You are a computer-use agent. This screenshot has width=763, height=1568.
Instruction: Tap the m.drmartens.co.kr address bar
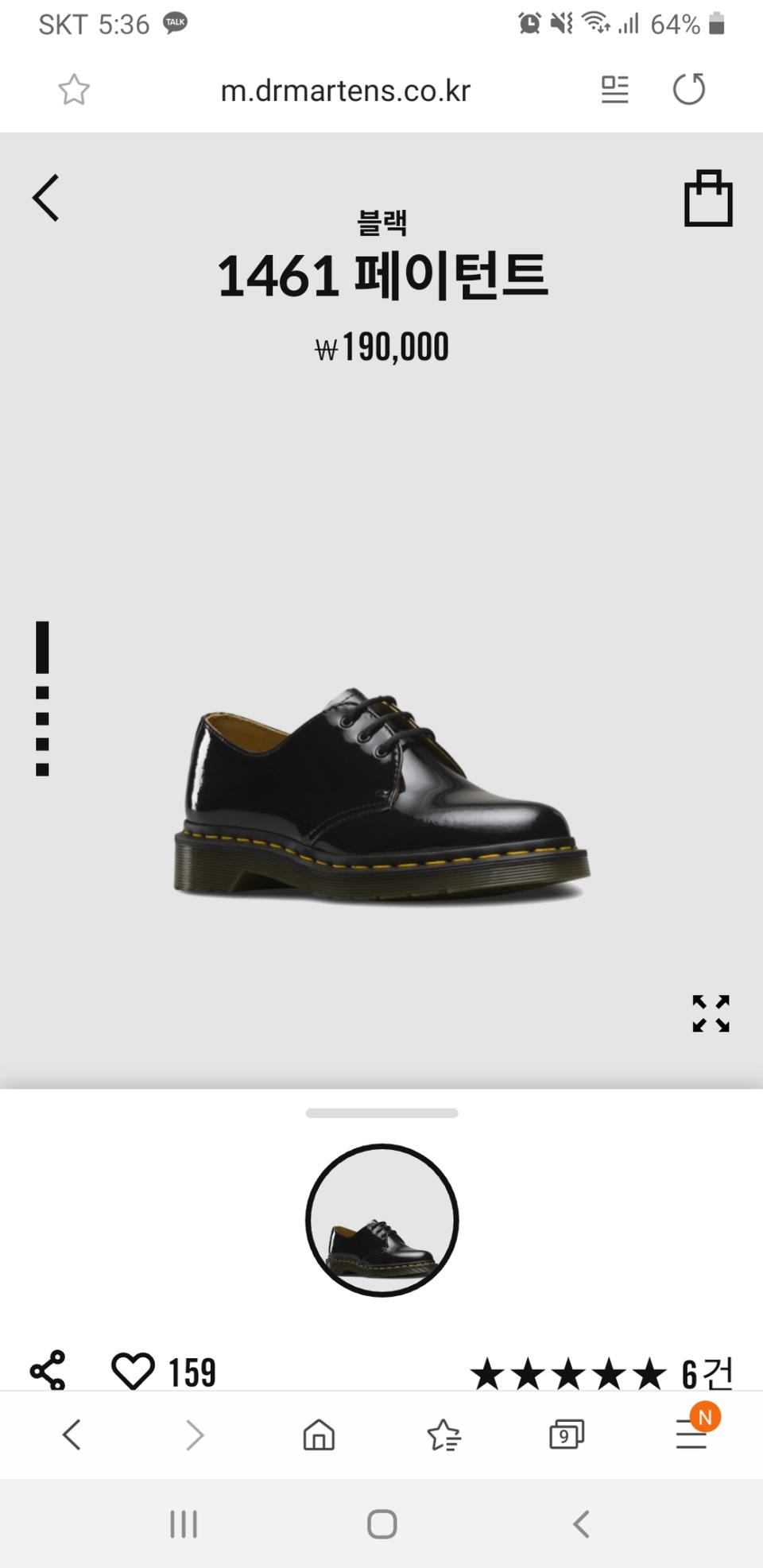(345, 91)
